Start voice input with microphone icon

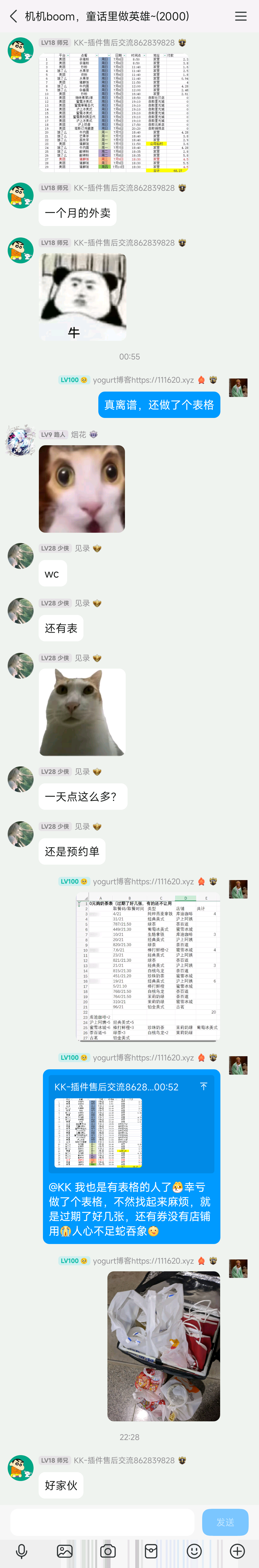click(x=21, y=1551)
